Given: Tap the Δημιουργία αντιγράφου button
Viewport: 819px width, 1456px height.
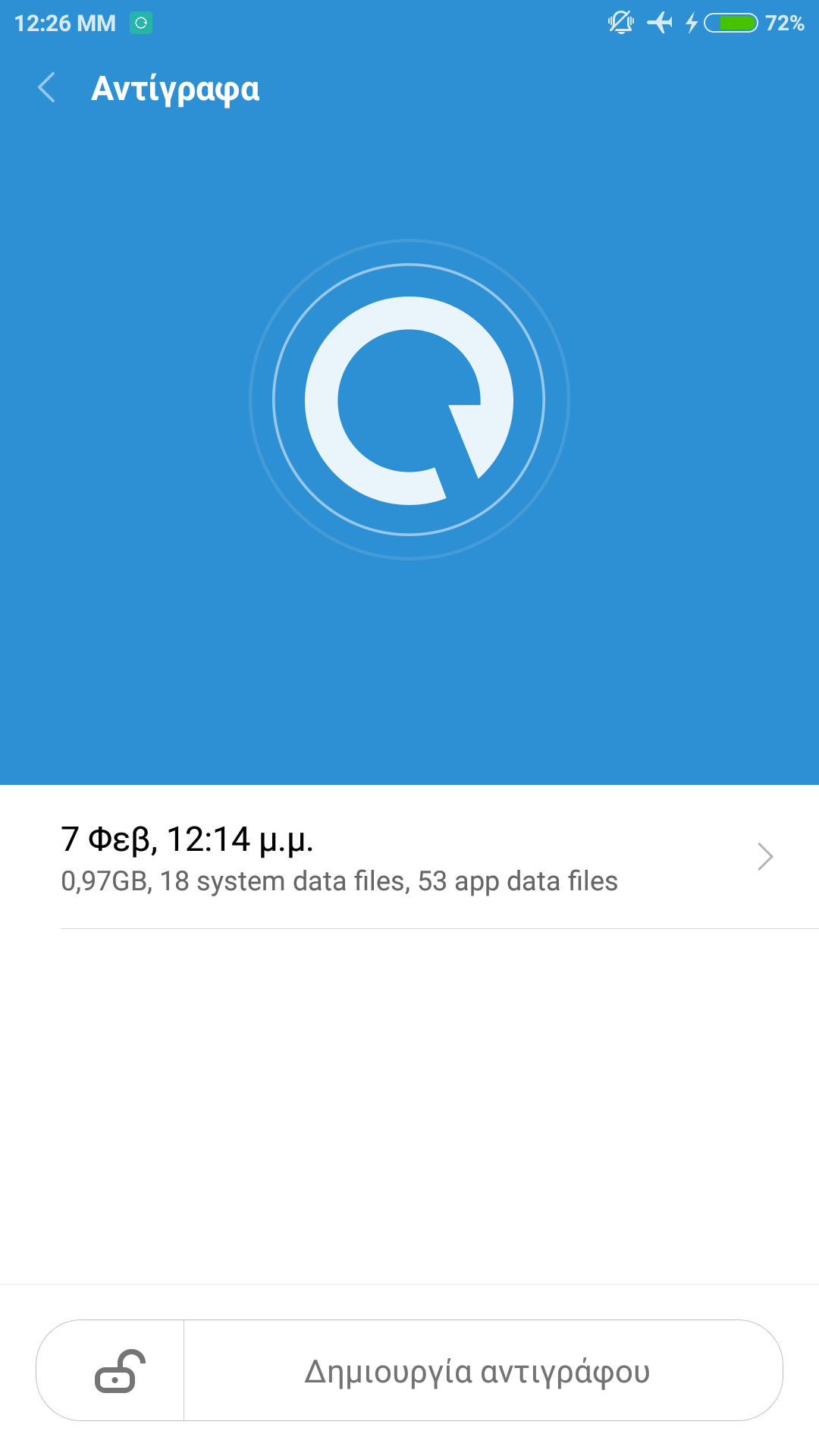Looking at the screenshot, I should coord(478,1371).
